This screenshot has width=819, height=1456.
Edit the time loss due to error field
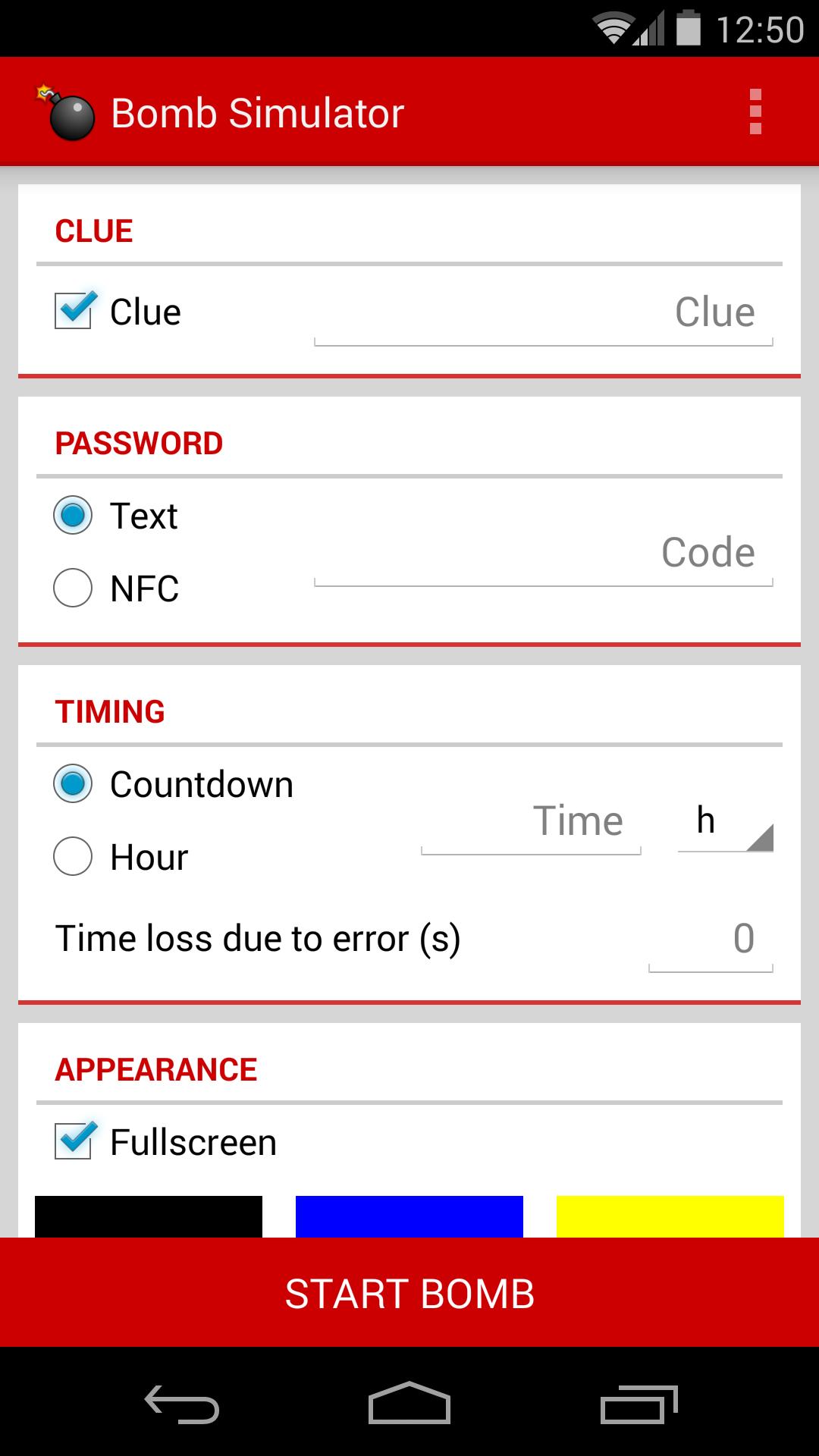click(711, 939)
